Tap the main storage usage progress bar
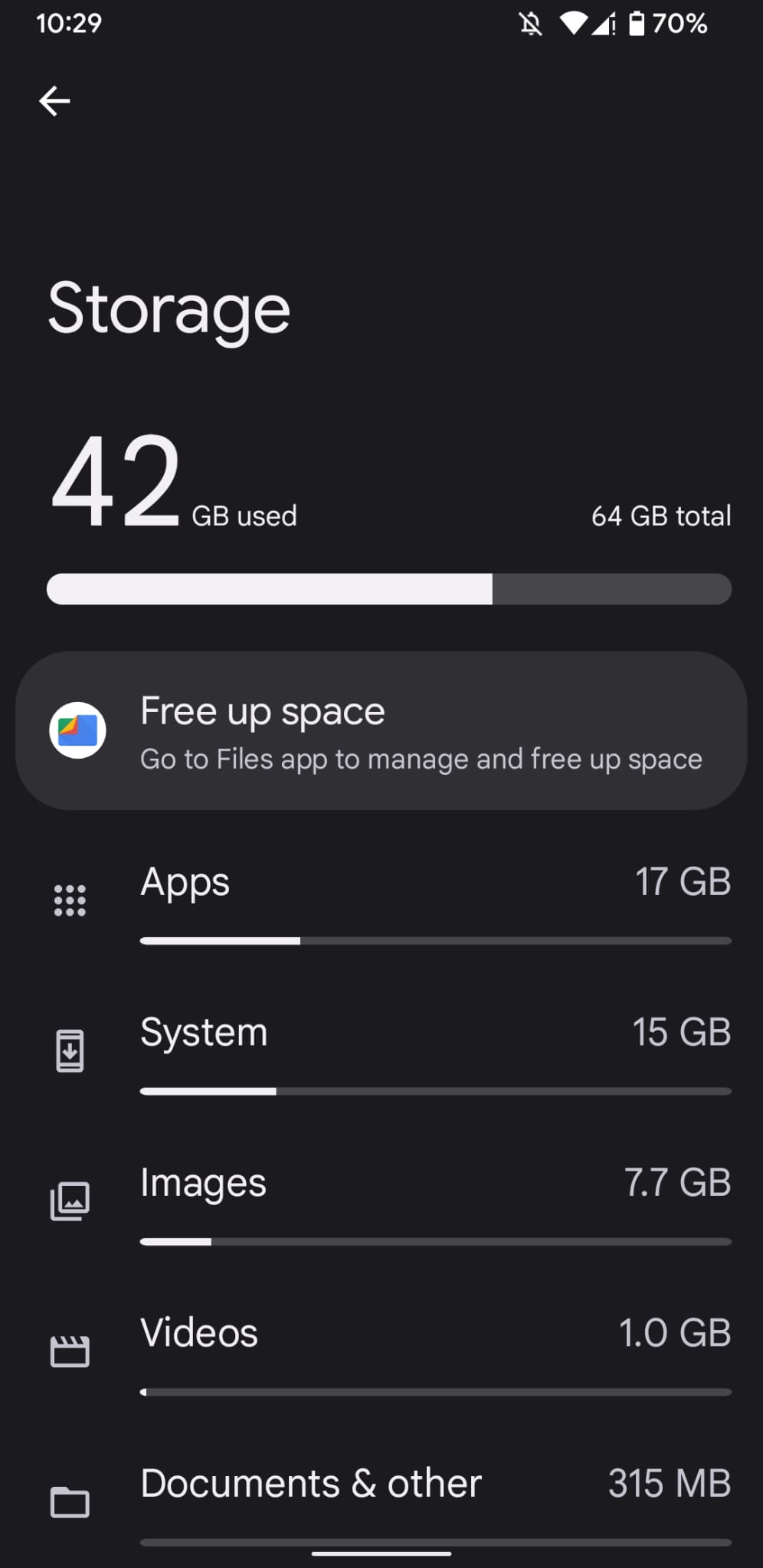Viewport: 763px width, 1568px height. (389, 589)
